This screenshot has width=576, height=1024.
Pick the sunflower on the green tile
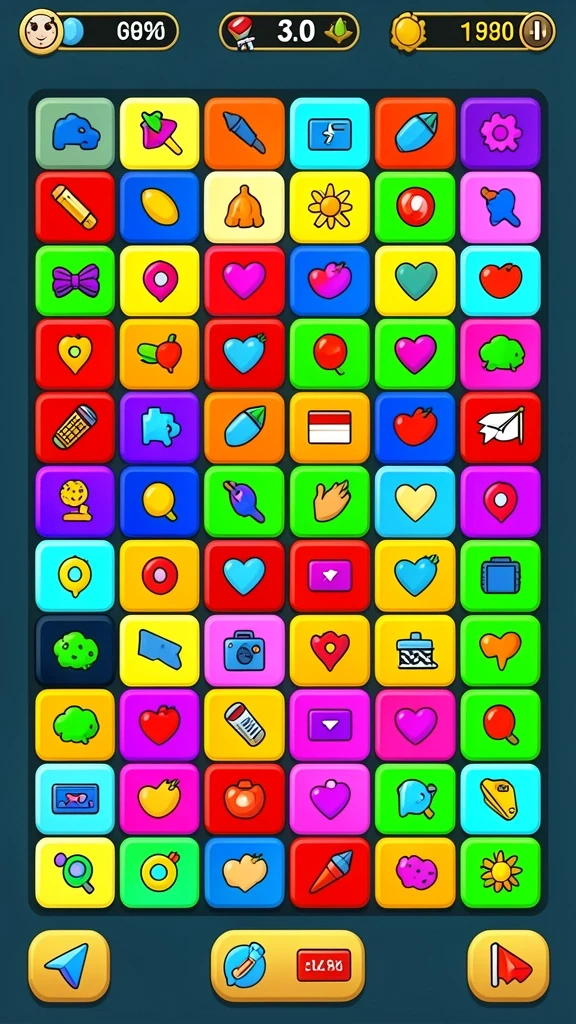[x=500, y=872]
